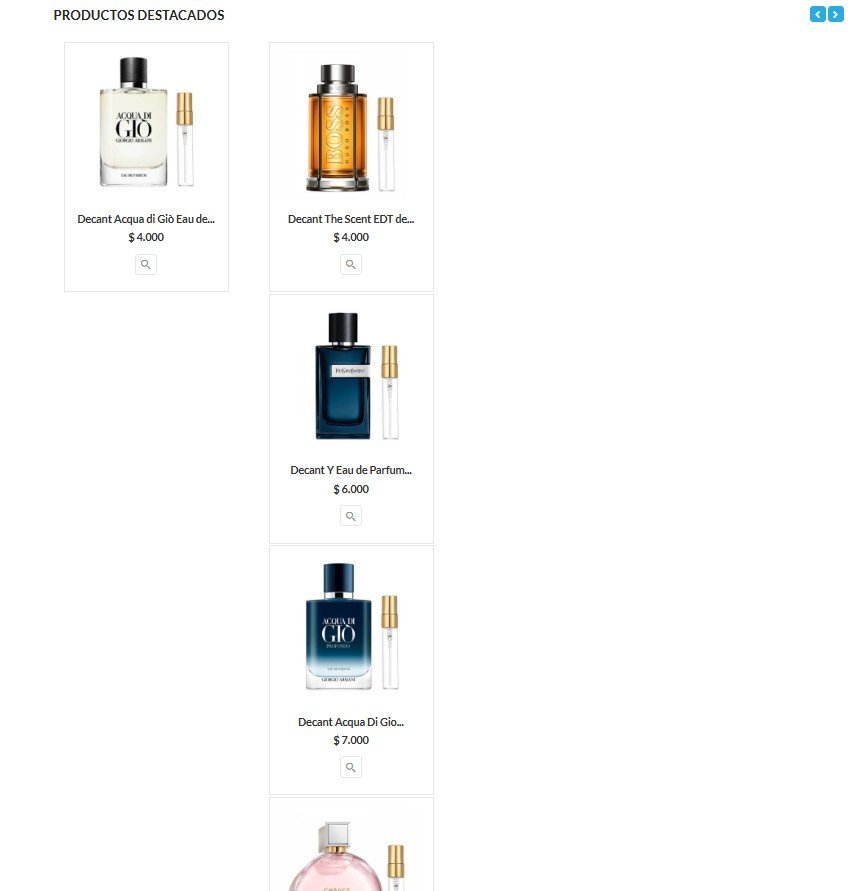Quick view Decant The Scent EDT
866x891 pixels.
[351, 265]
